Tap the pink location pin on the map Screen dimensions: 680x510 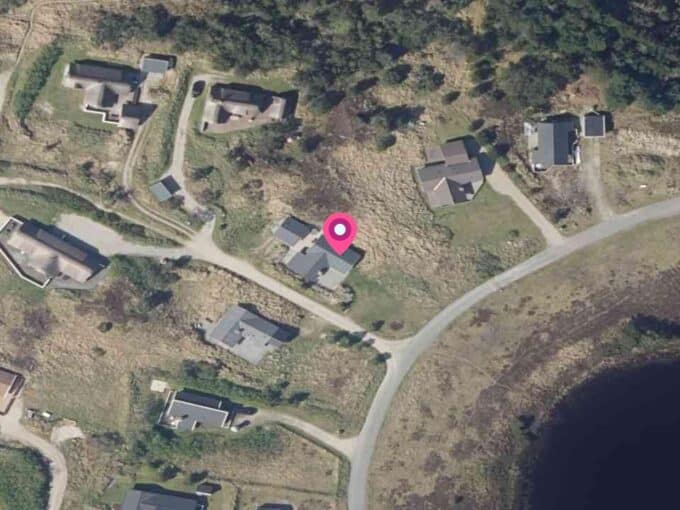pyautogui.click(x=340, y=233)
